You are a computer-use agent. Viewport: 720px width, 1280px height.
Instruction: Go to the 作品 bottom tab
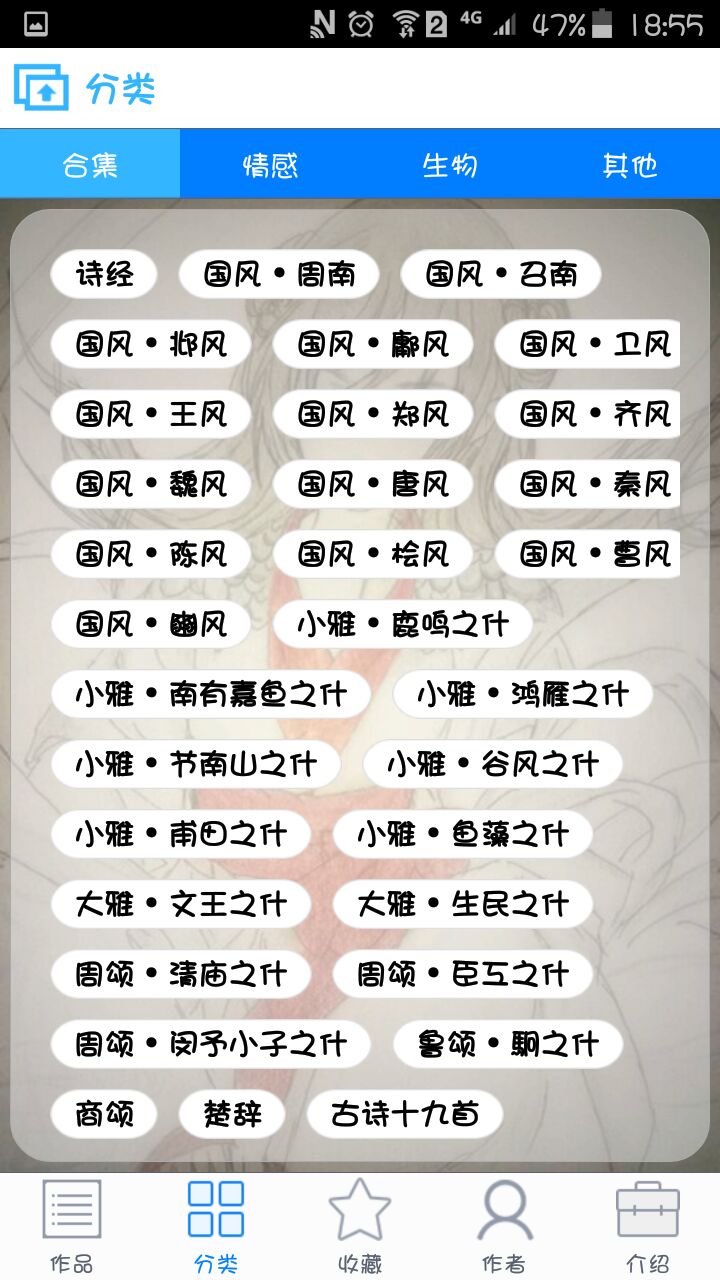pyautogui.click(x=72, y=1226)
